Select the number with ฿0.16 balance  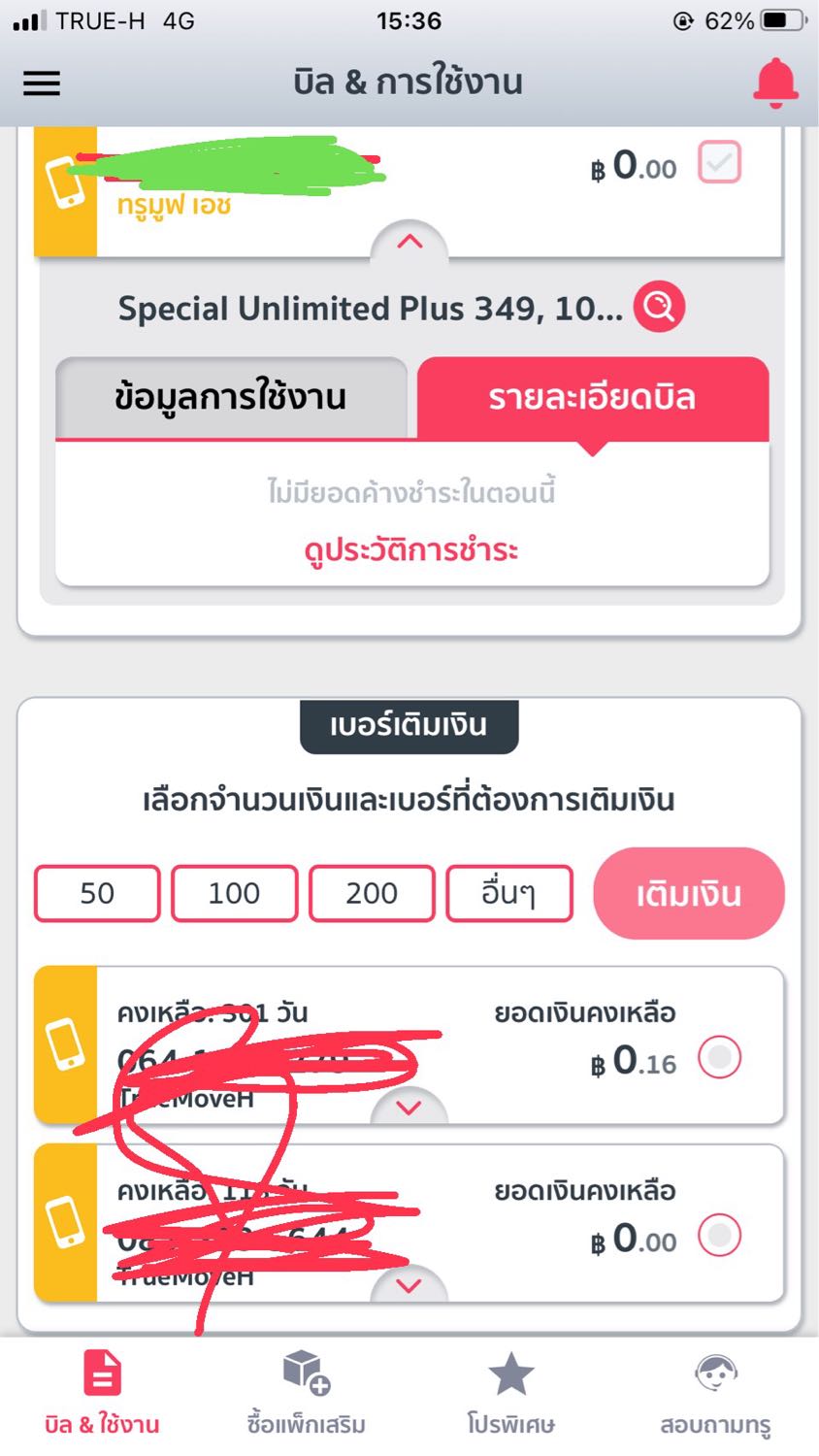pos(719,1057)
